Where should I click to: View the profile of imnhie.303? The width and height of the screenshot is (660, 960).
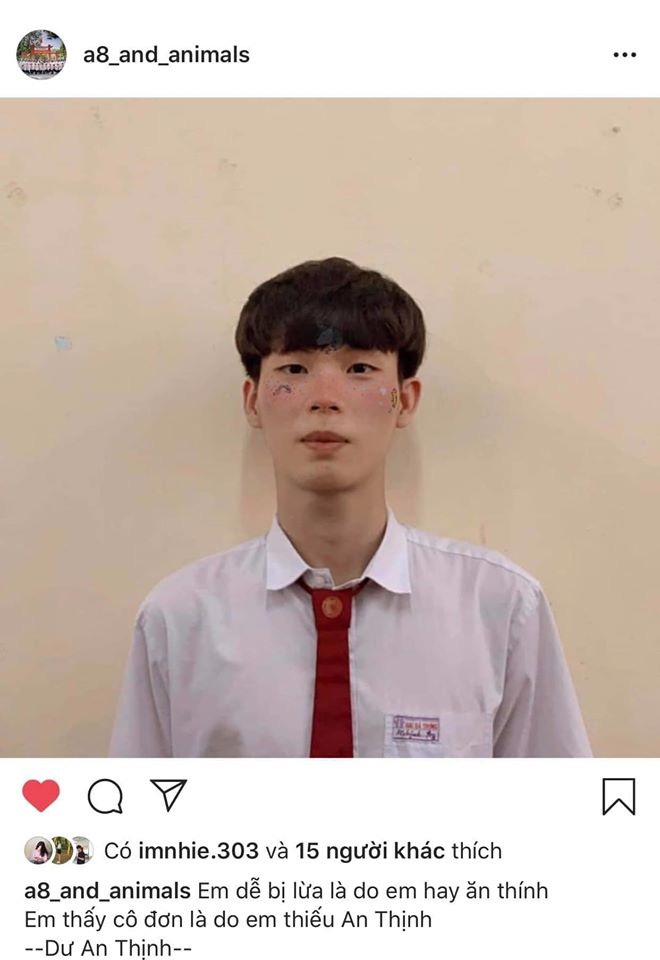click(x=198, y=851)
